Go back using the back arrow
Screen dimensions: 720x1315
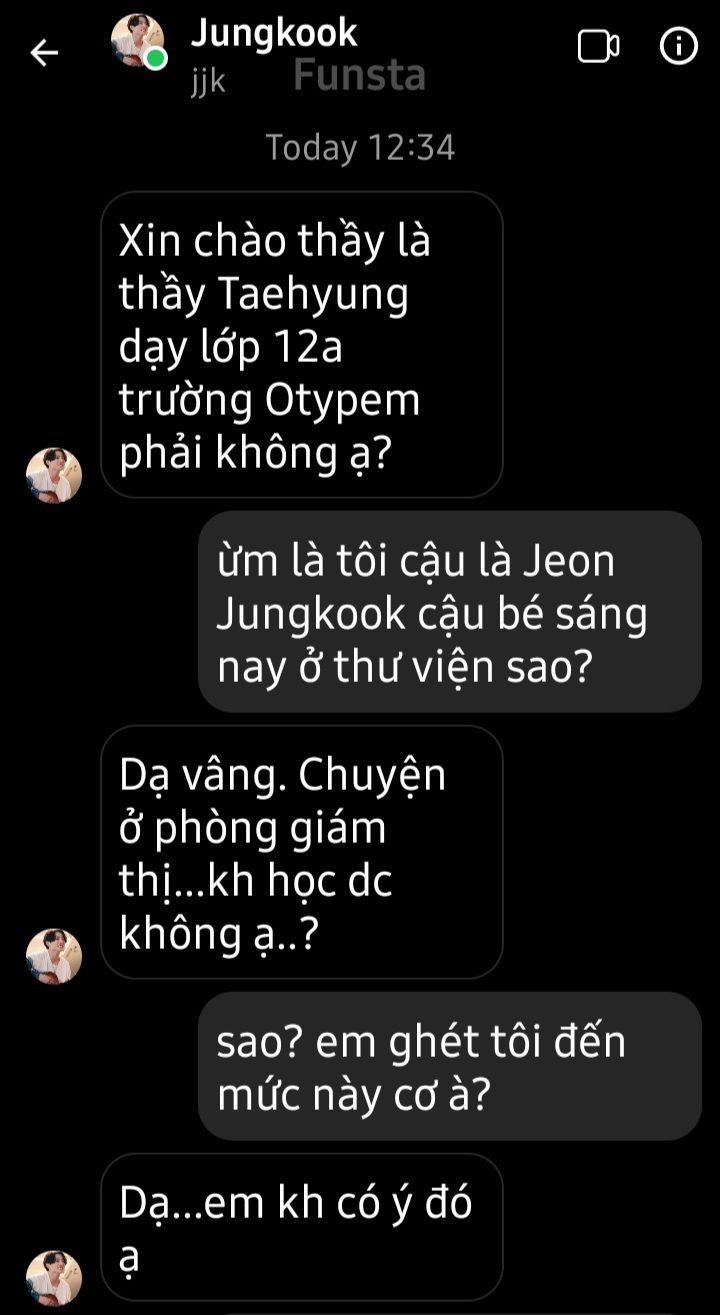click(x=44, y=53)
